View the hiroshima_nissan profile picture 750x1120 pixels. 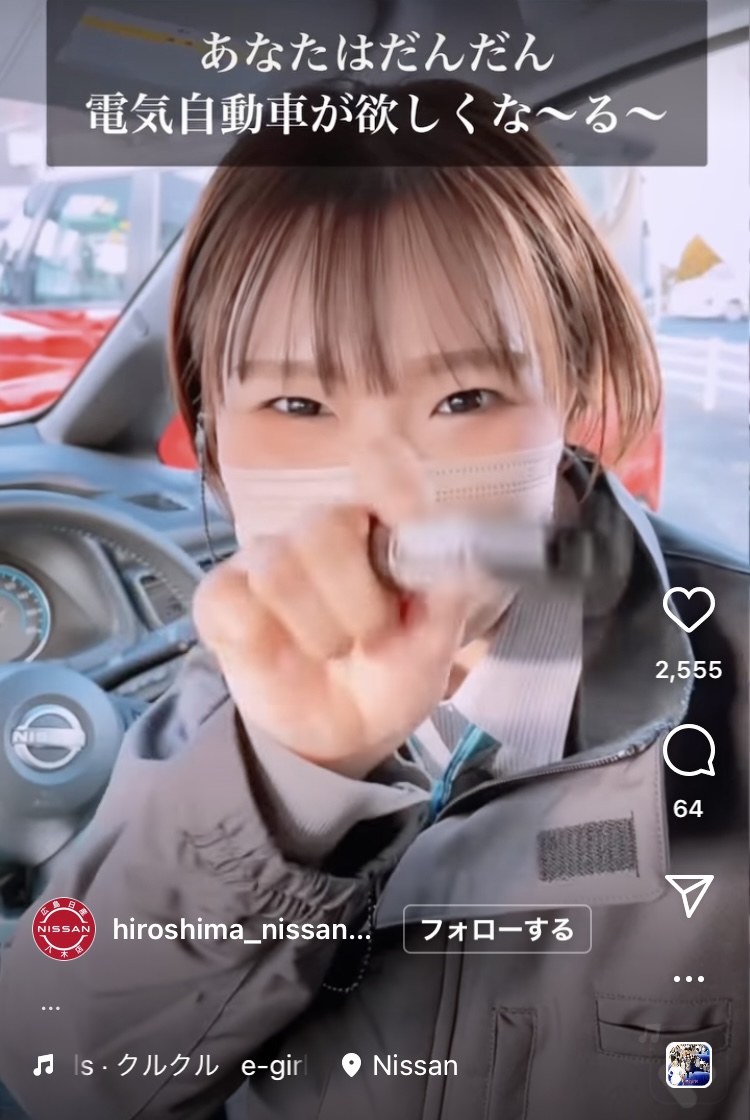65,929
